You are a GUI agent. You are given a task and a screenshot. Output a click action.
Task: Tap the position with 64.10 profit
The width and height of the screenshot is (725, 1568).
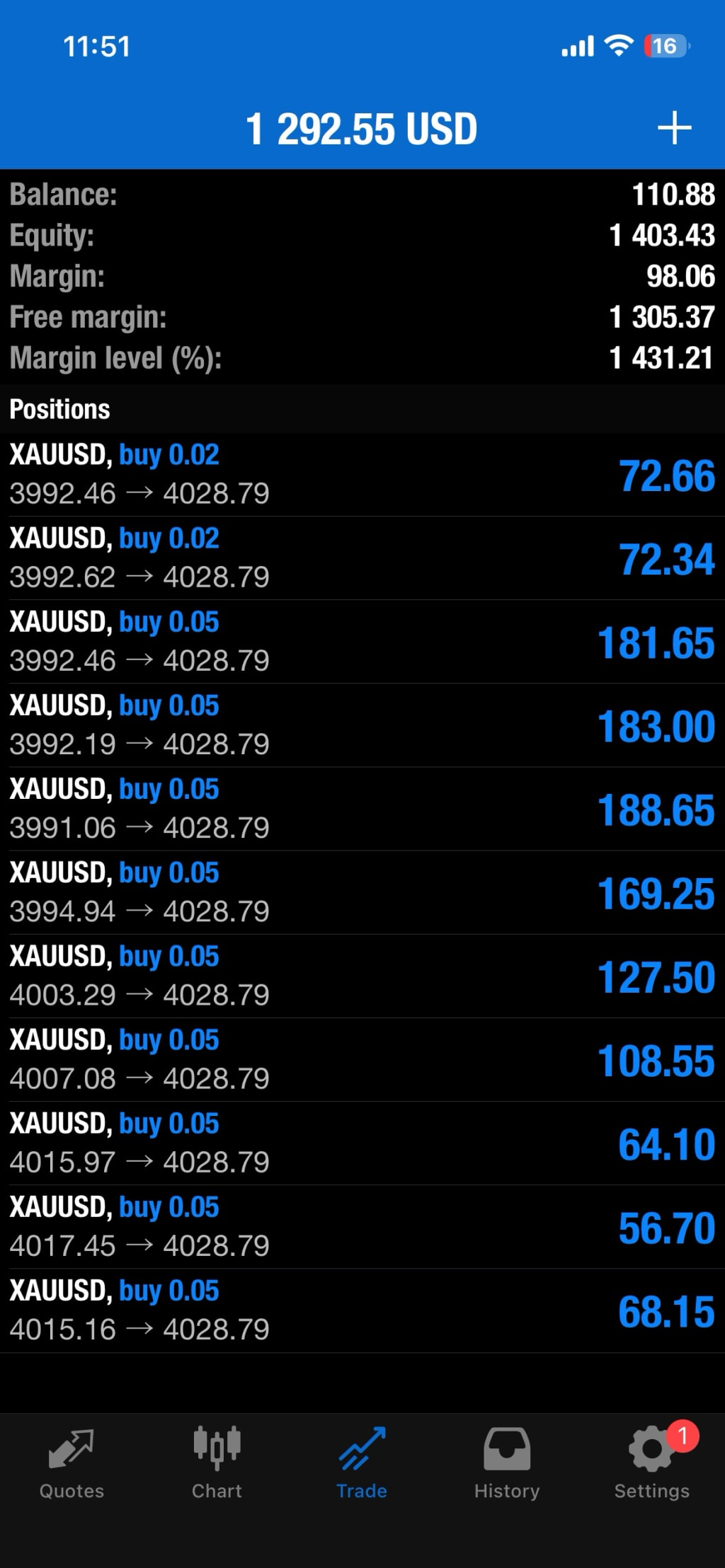pyautogui.click(x=362, y=1142)
